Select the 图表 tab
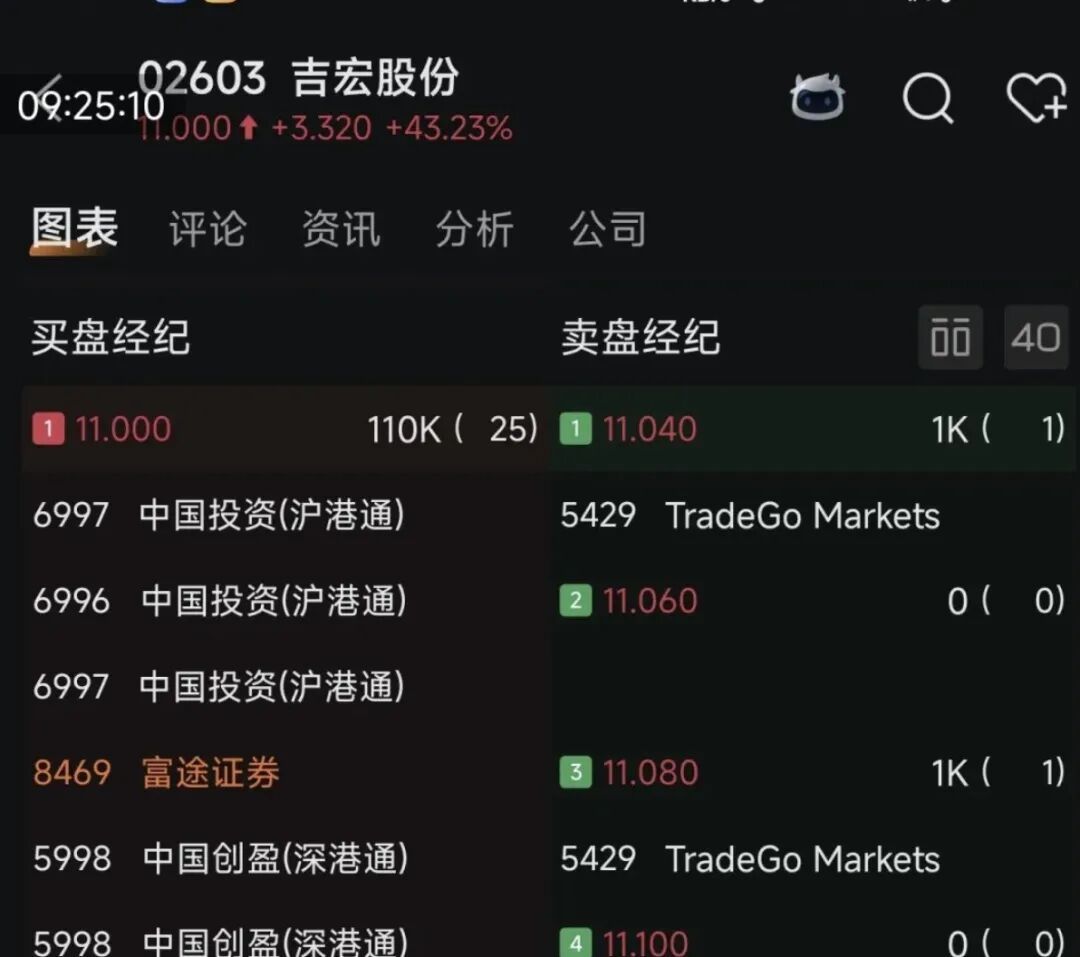Viewport: 1080px width, 957px height. coord(75,228)
